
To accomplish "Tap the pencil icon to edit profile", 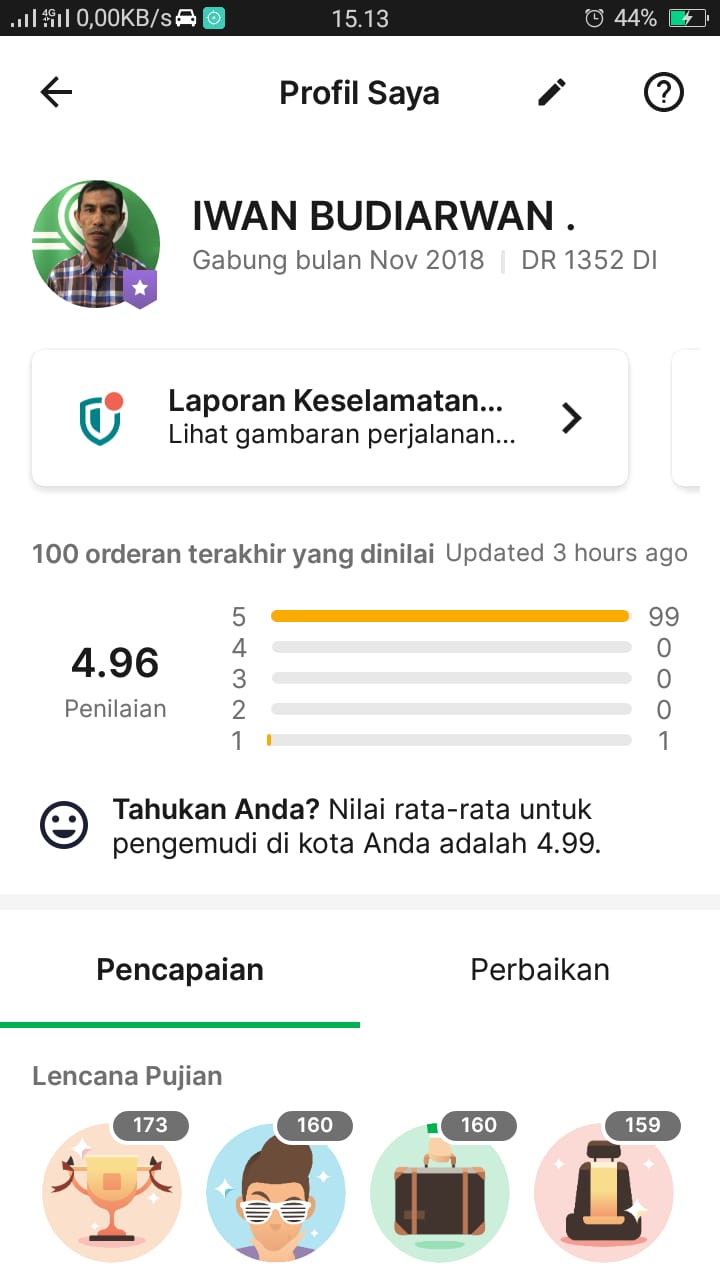I will (x=552, y=93).
